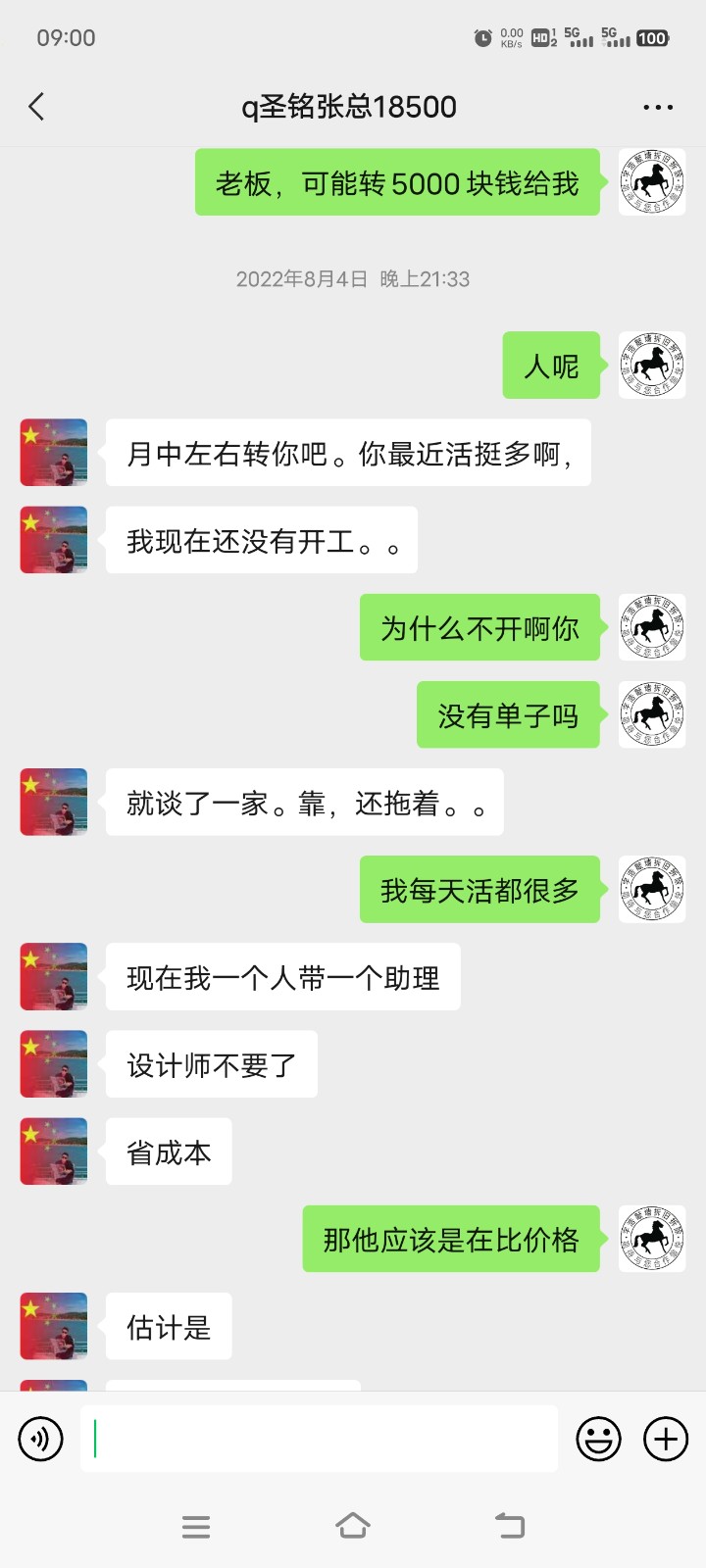Viewport: 706px width, 1568px height.
Task: Focus the message text field
Action: (x=319, y=1439)
